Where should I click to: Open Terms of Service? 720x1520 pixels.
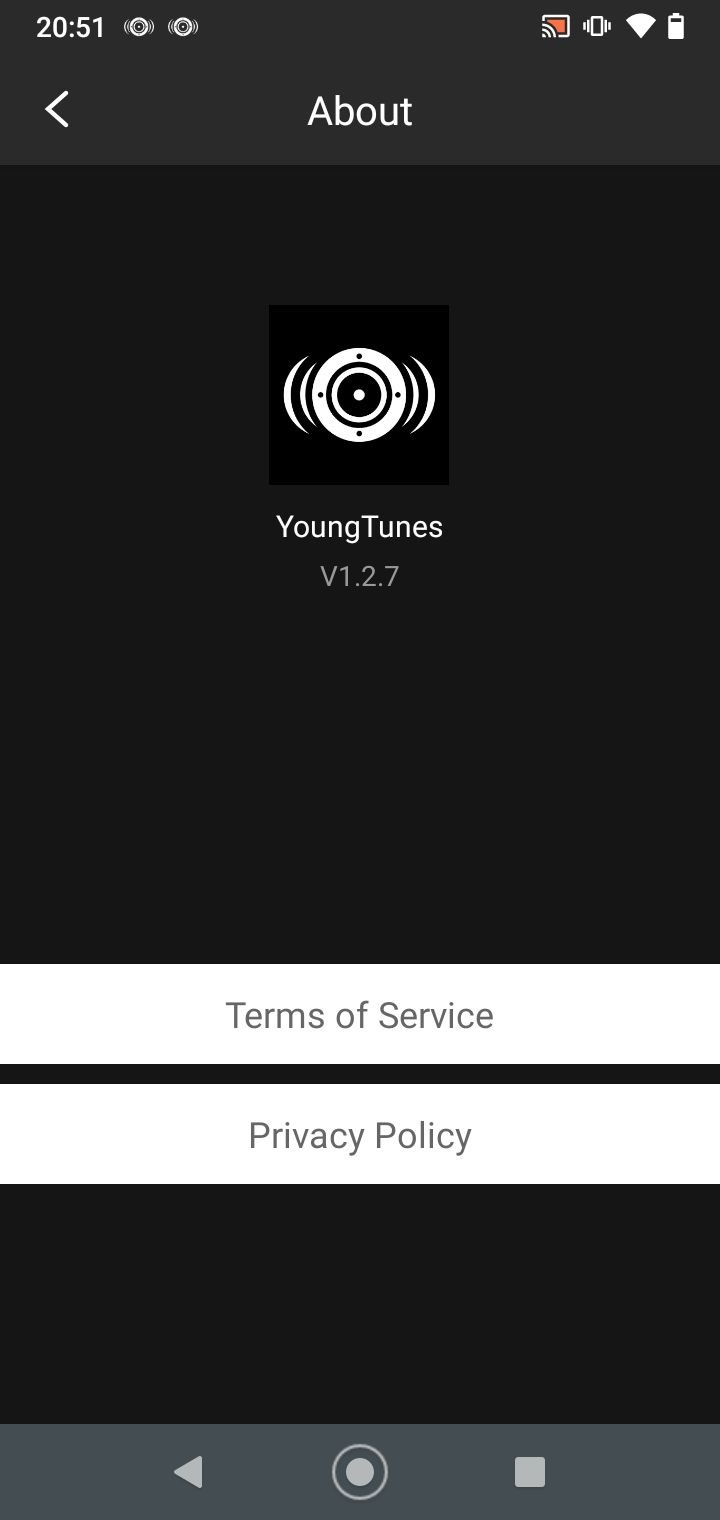(360, 1014)
